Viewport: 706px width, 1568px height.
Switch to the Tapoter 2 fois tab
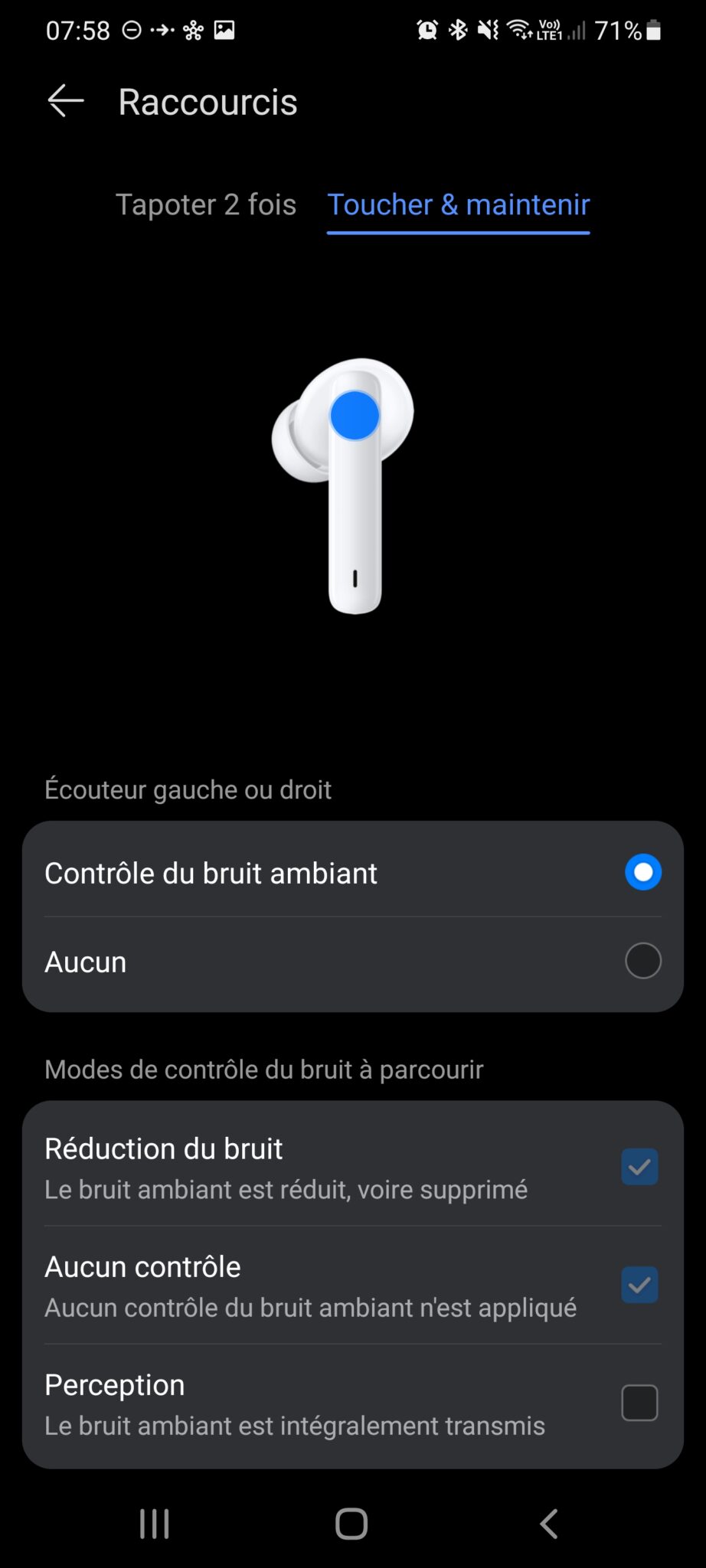tap(205, 204)
